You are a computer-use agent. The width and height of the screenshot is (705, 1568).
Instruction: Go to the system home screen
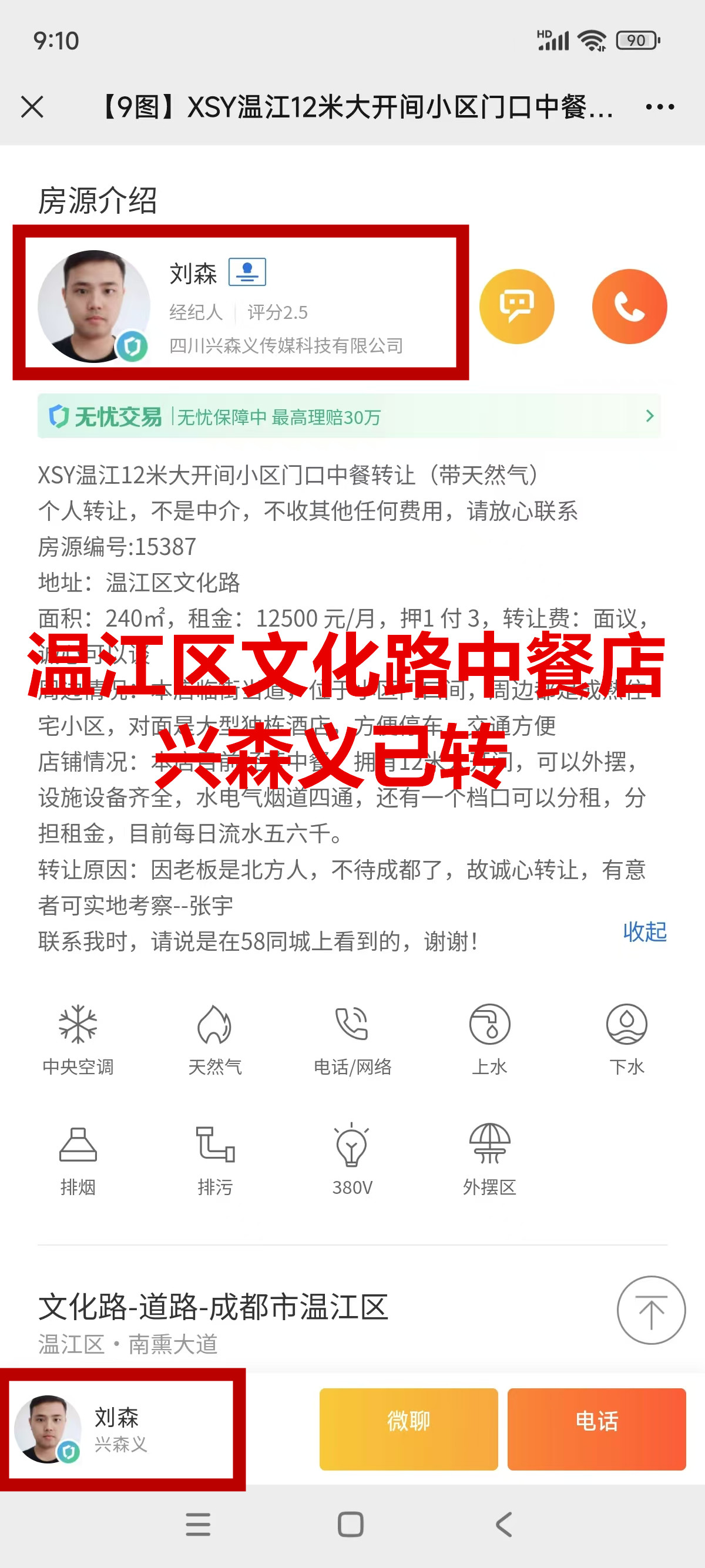[351, 1525]
